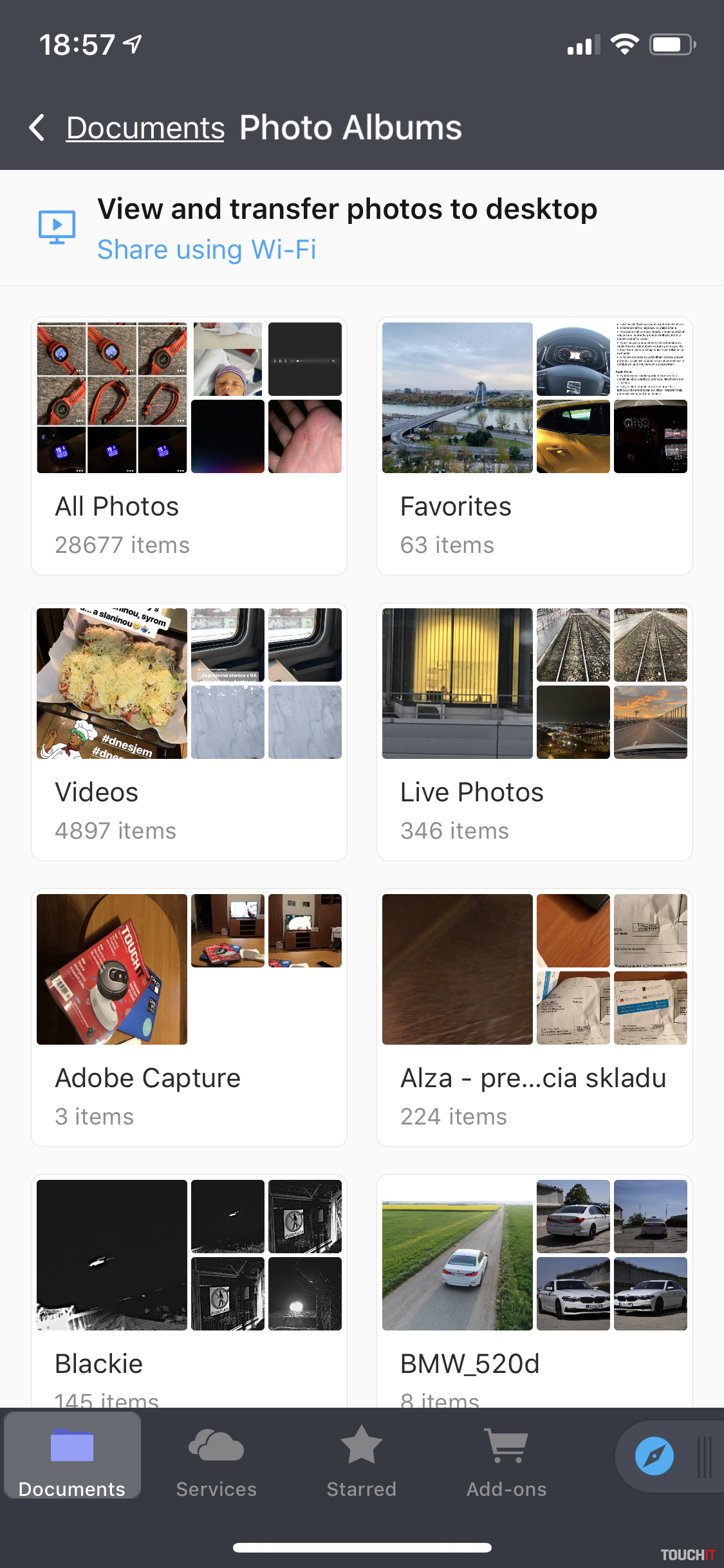Switch to the Services tab
The image size is (724, 1568).
216,1460
